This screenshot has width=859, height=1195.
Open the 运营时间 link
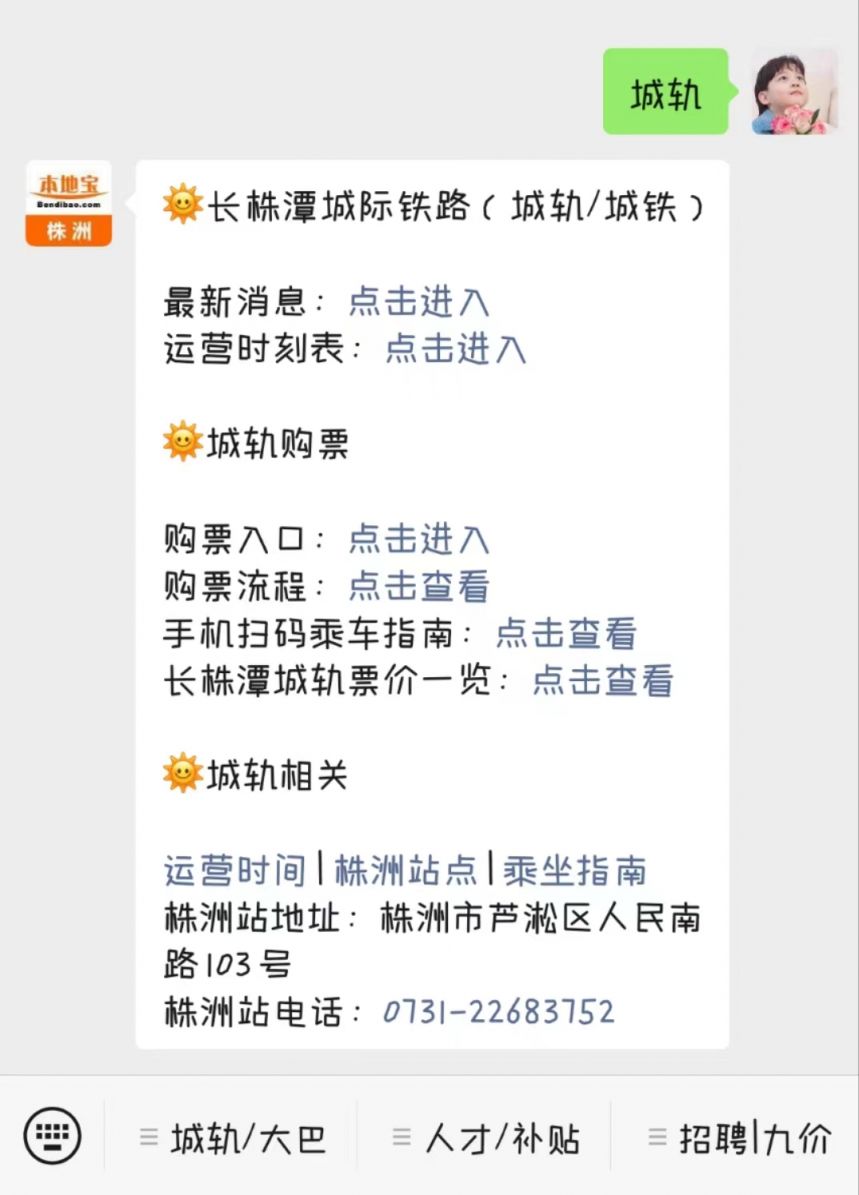click(x=235, y=870)
